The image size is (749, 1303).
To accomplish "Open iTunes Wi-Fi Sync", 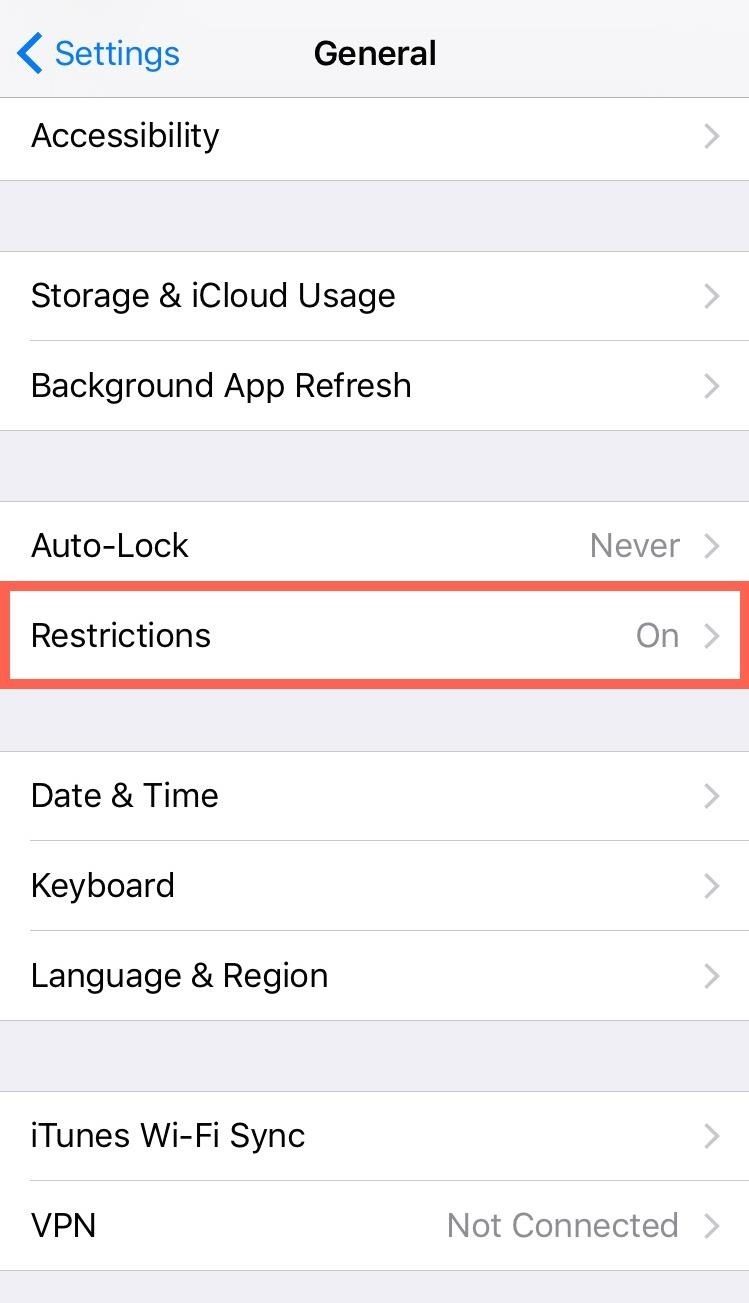I will click(374, 1136).
